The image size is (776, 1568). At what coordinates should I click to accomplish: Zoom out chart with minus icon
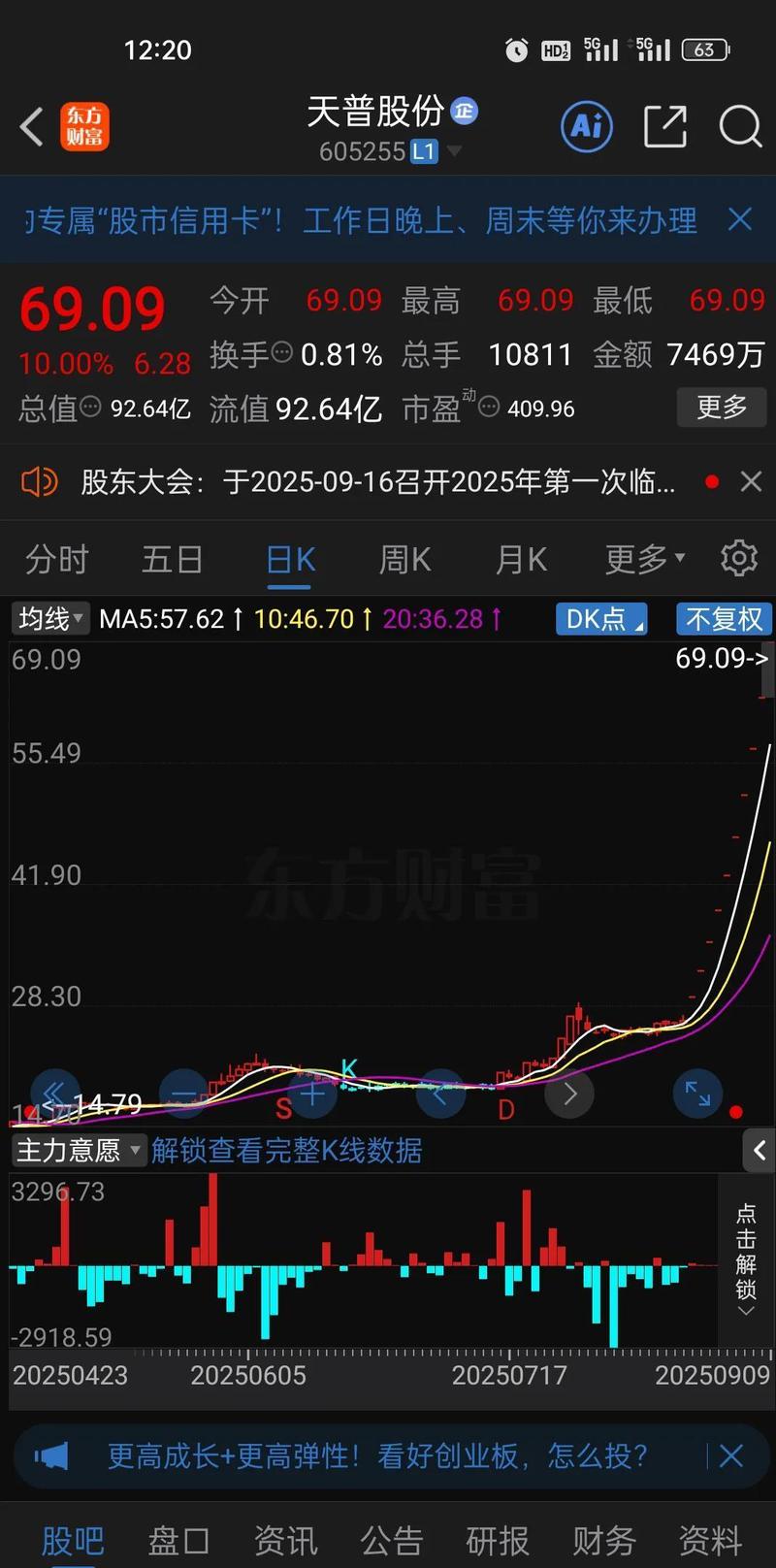[184, 1094]
